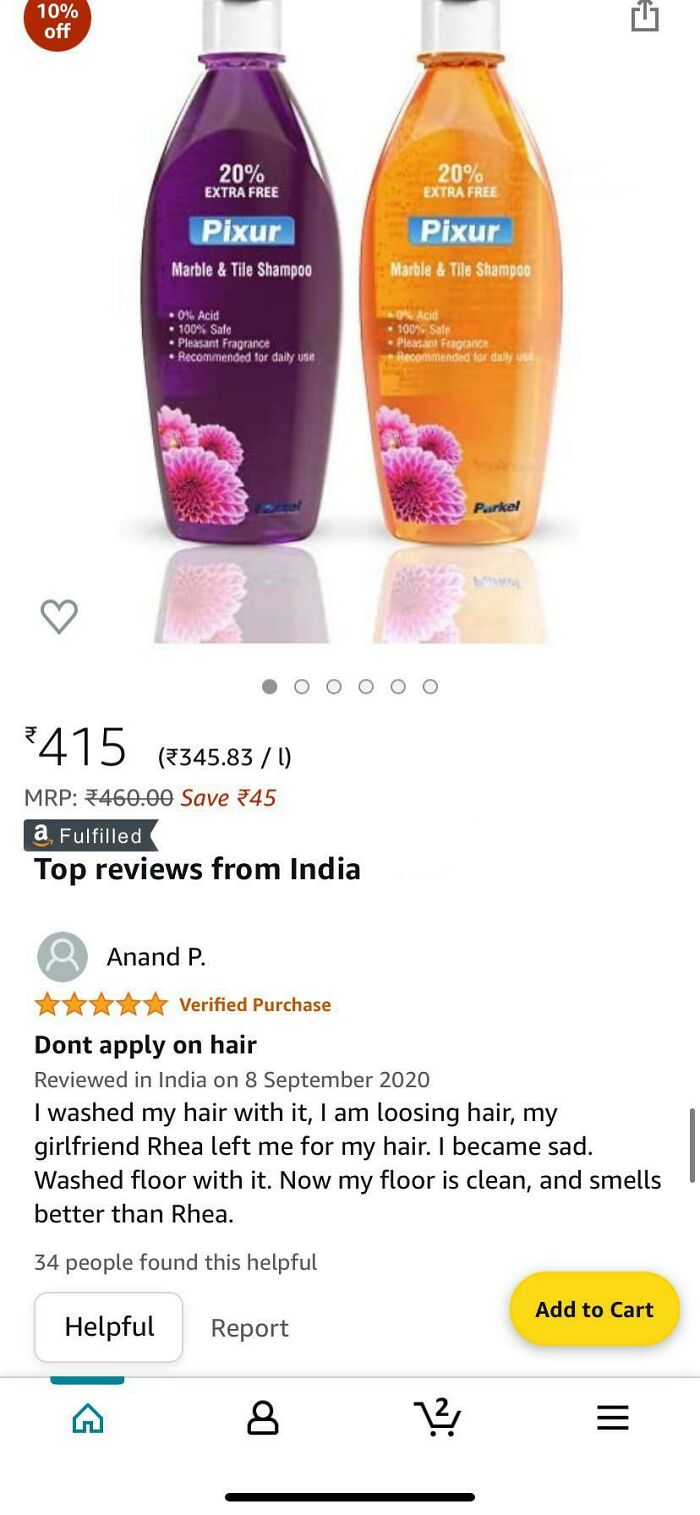This screenshot has width=700, height=1515.
Task: Add product to wishlist heart
Action: (59, 616)
